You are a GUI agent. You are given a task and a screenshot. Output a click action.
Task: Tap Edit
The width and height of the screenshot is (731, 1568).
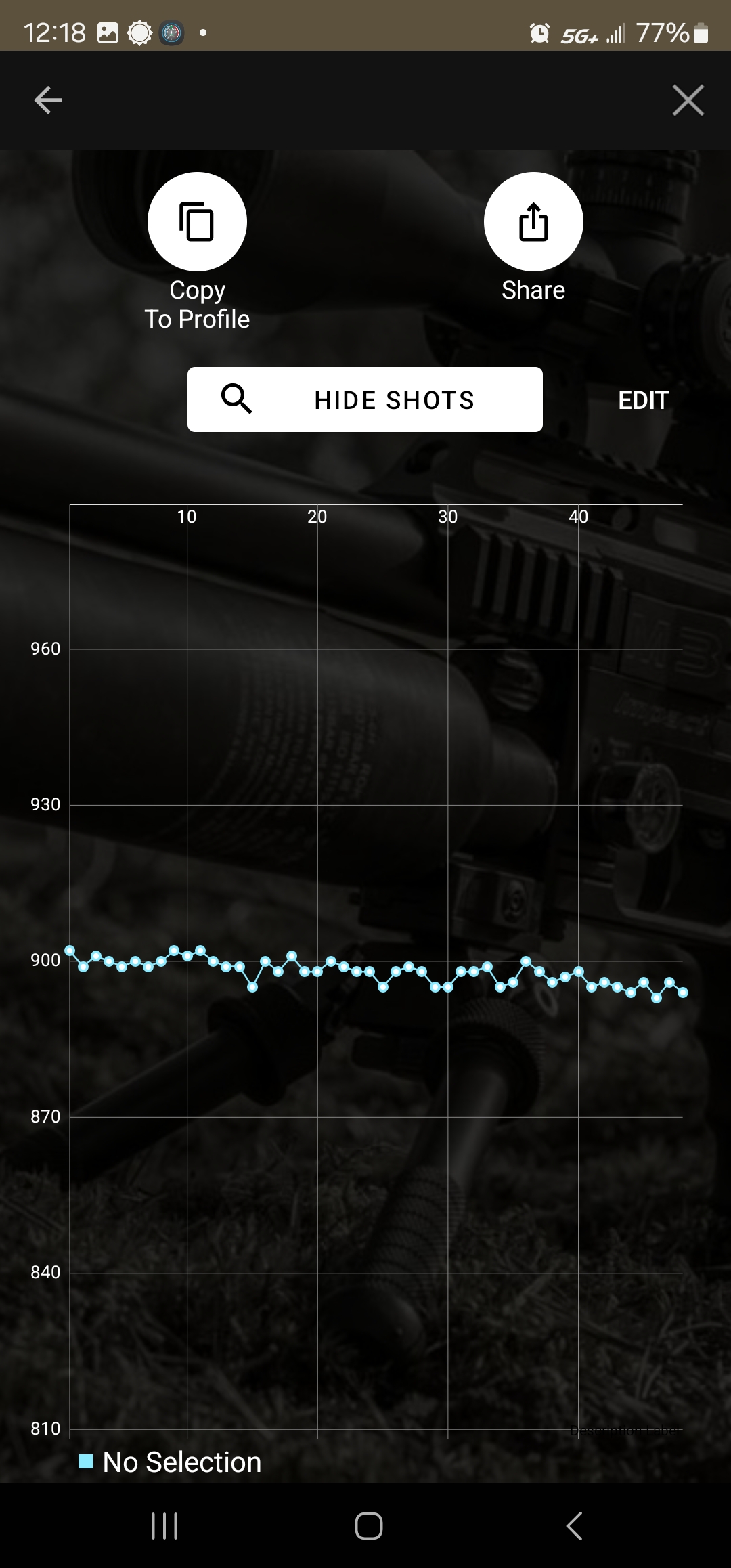(x=643, y=400)
